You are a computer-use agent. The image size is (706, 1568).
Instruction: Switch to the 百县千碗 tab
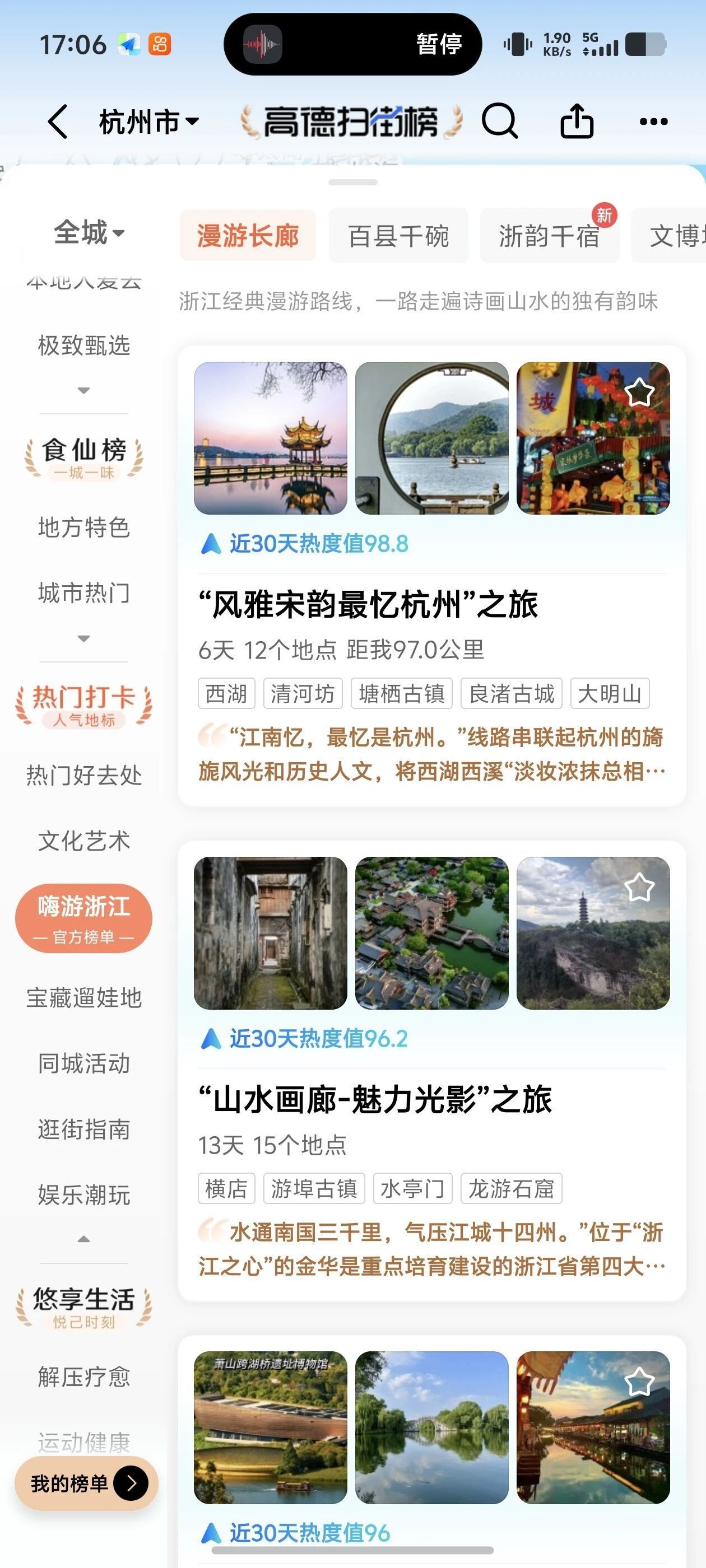(x=398, y=236)
